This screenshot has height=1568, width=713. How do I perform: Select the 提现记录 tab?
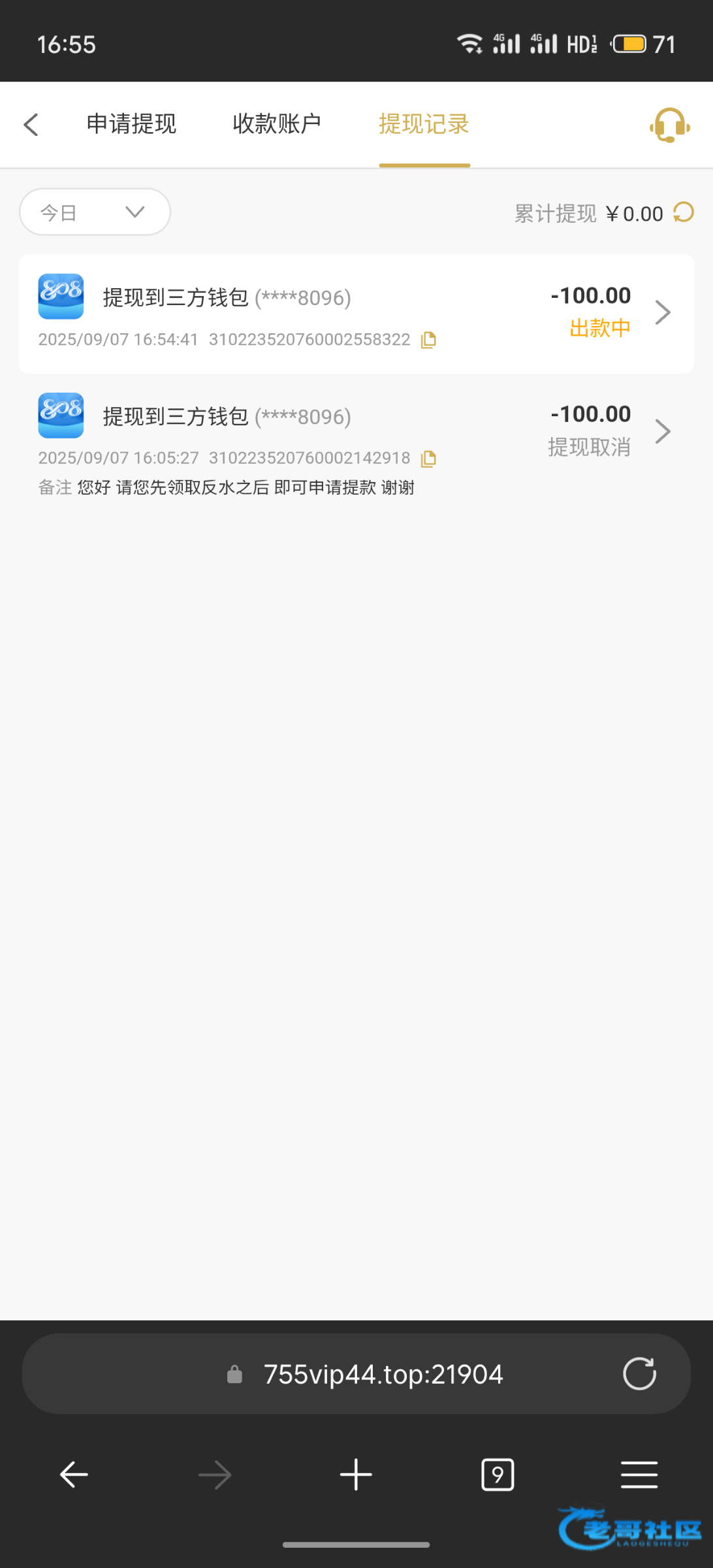click(x=424, y=124)
